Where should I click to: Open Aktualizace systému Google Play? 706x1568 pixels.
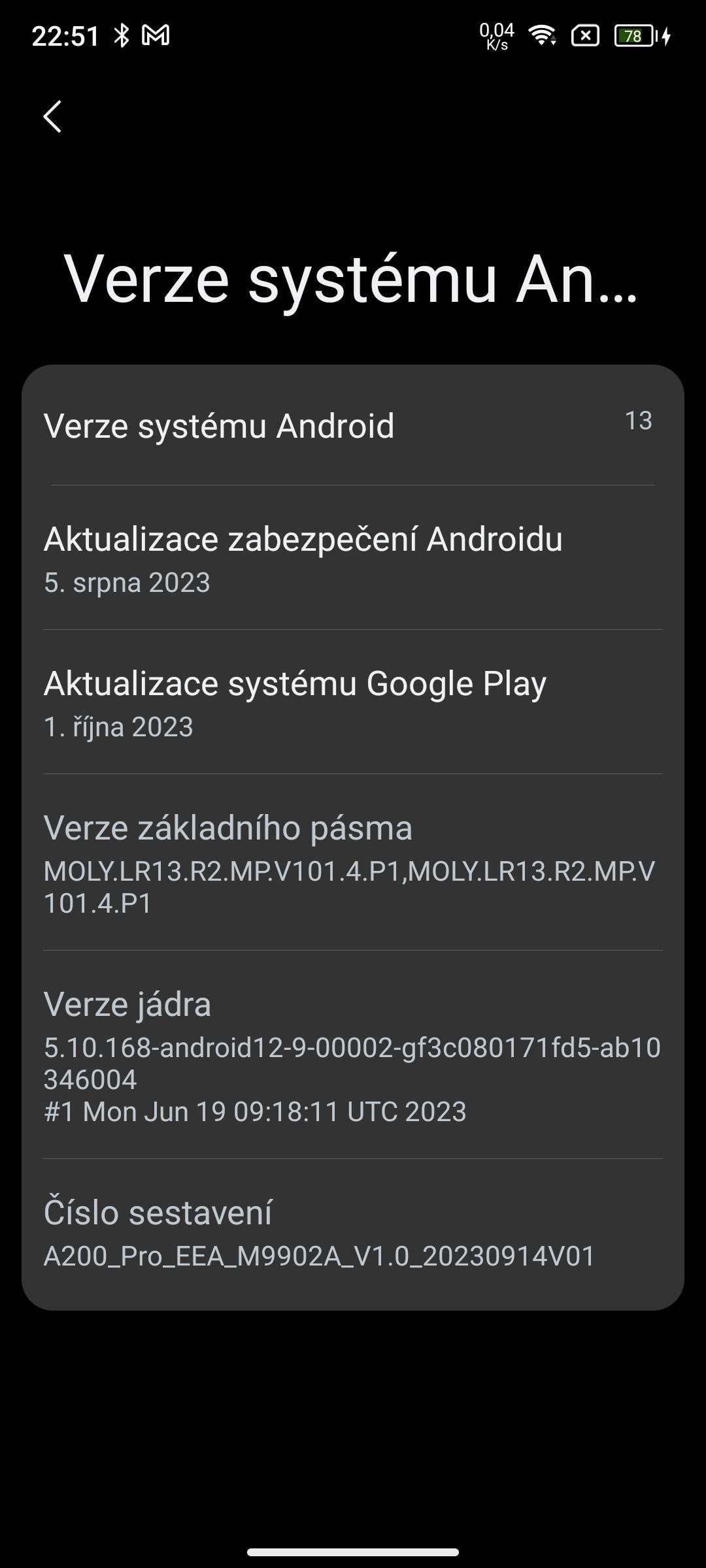coord(352,703)
